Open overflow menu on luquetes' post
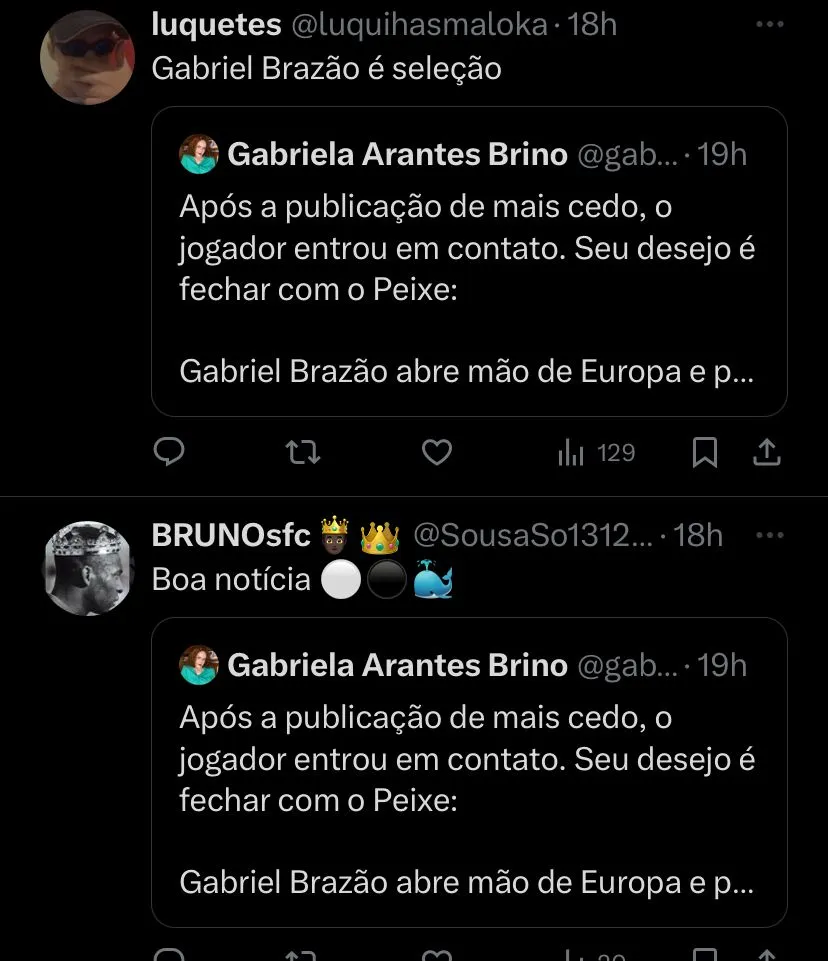The image size is (828, 961). tap(769, 24)
